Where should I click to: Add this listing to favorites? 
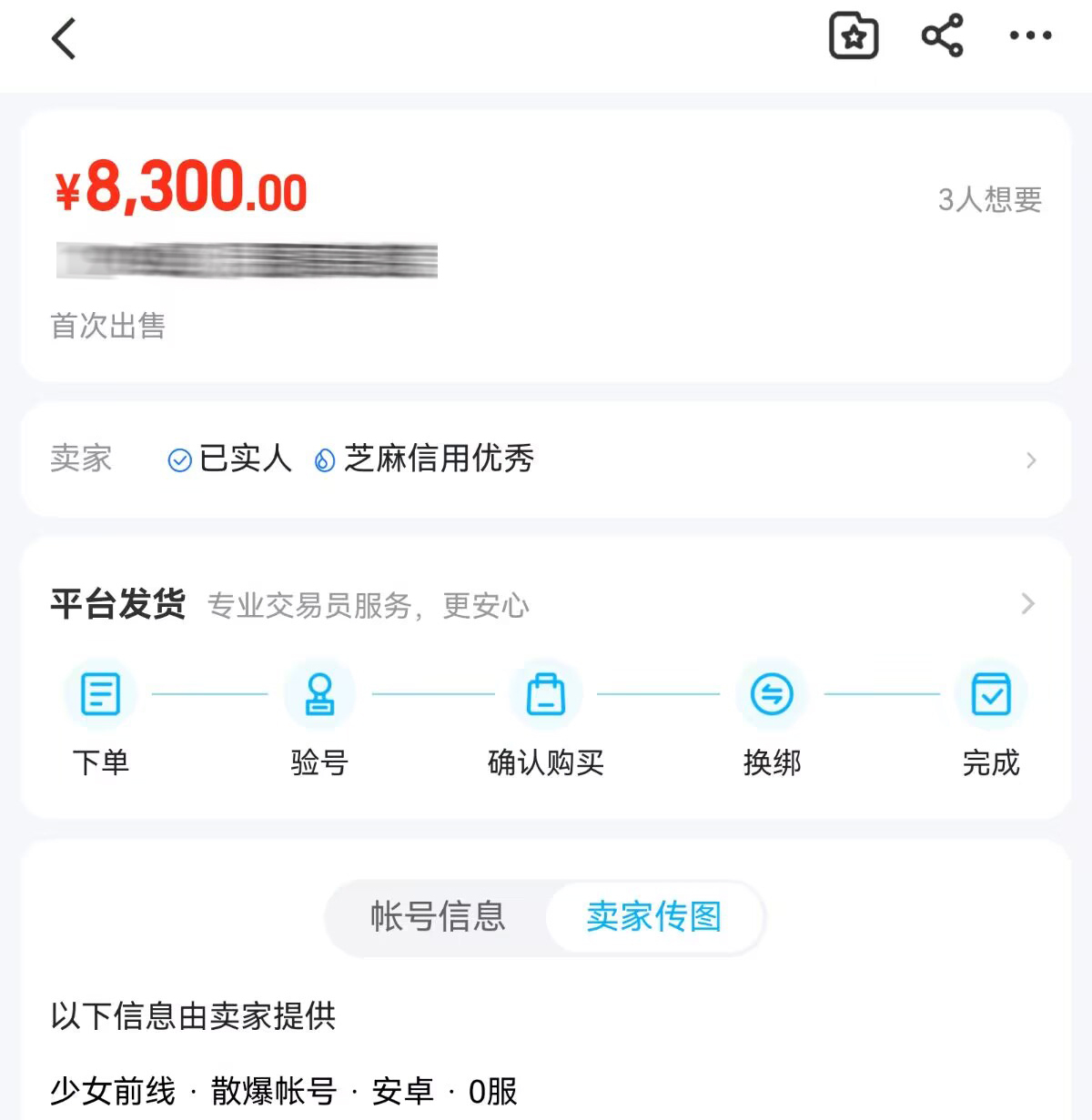tap(853, 37)
